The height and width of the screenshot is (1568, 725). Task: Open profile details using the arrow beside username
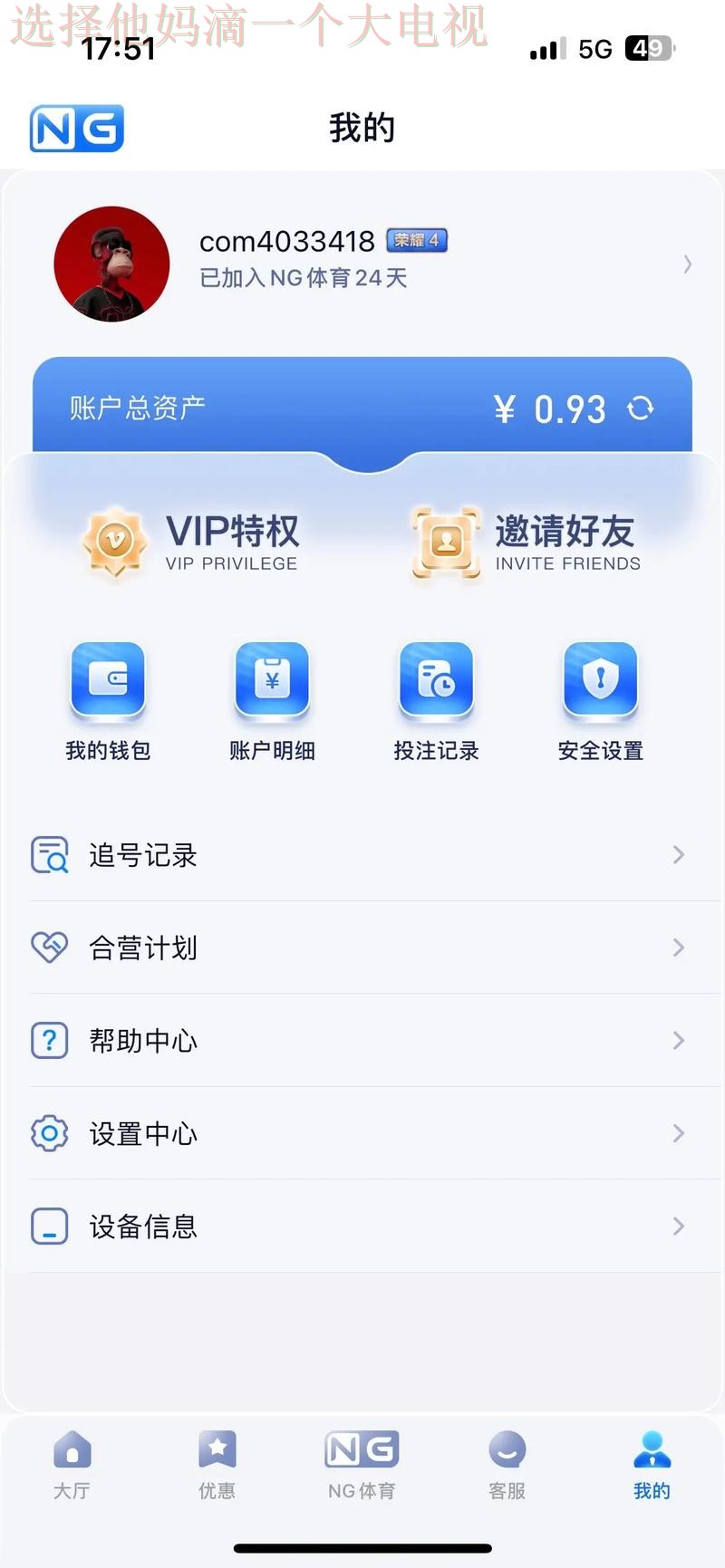[685, 264]
